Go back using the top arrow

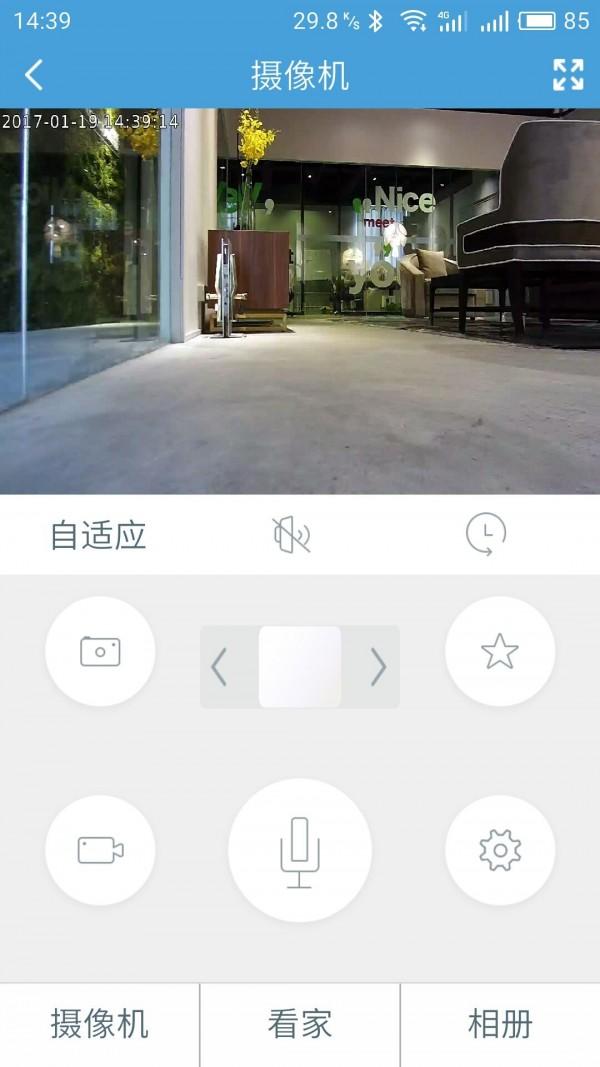(x=35, y=75)
